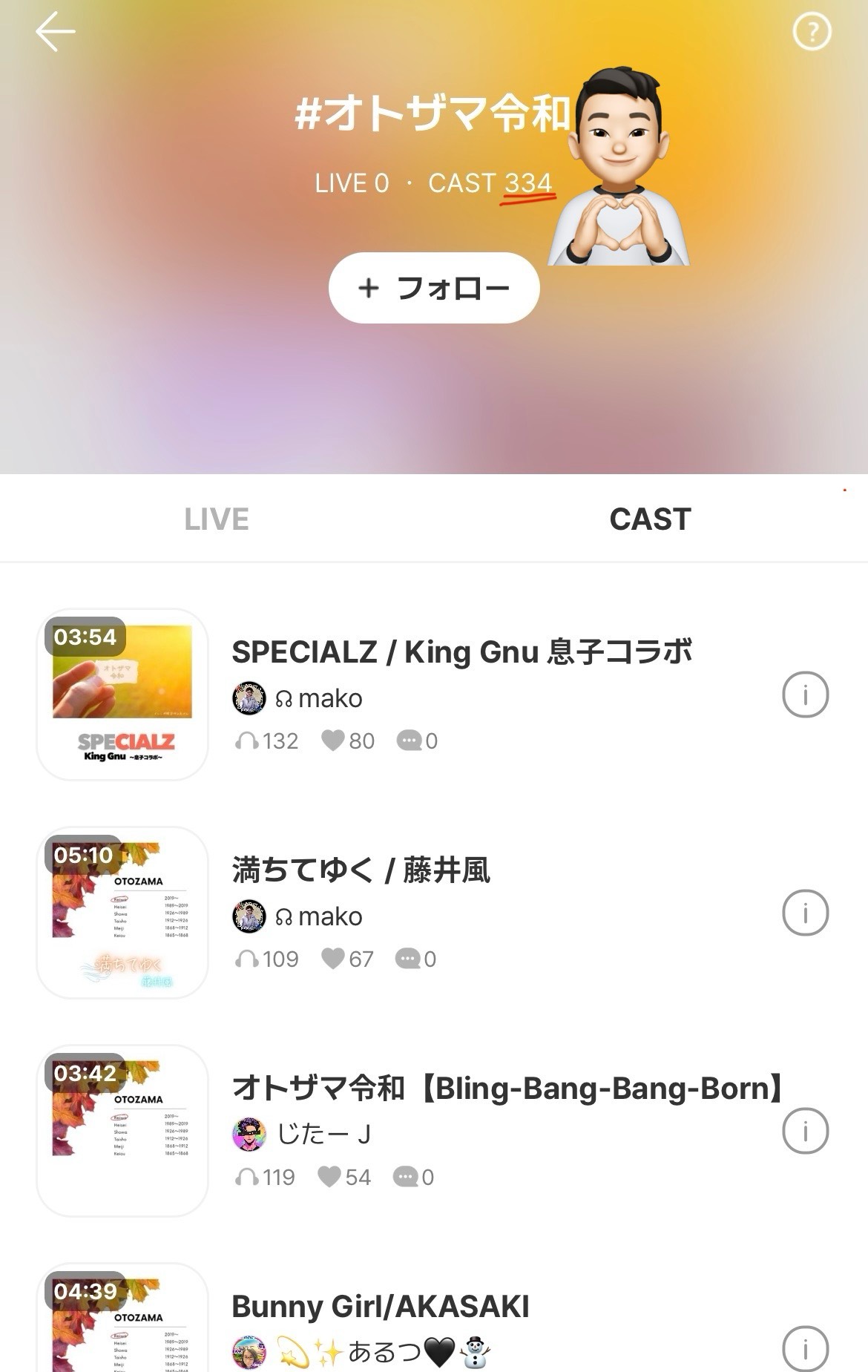Play the SPECIALZ / King Gnu cast

pyautogui.click(x=122, y=695)
